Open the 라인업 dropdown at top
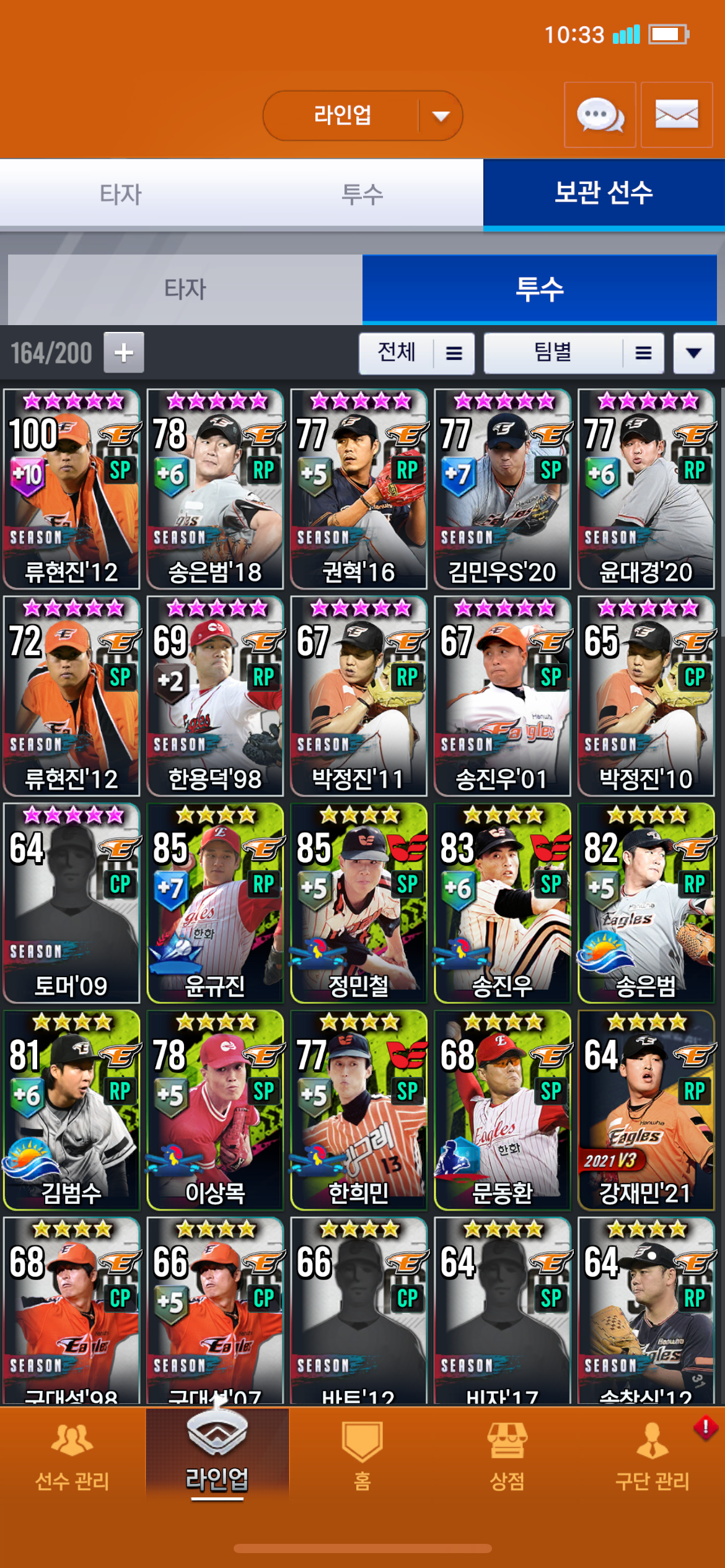This screenshot has height=1568, width=725. tap(362, 116)
